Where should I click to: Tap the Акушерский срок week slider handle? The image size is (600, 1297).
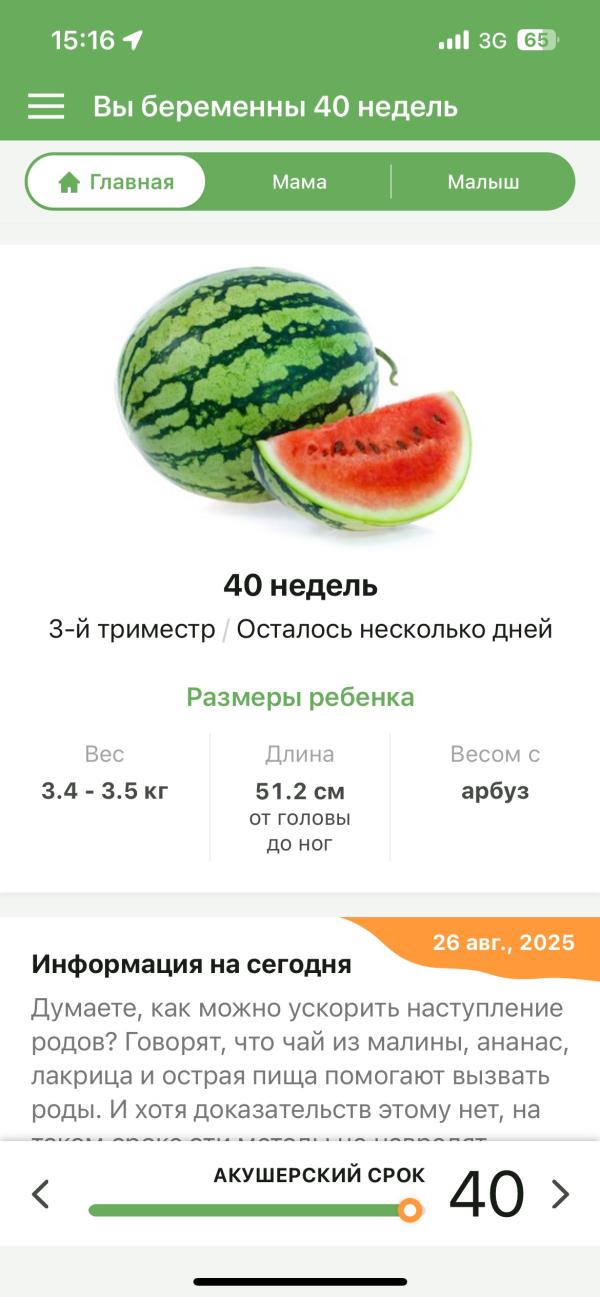coord(409,1210)
